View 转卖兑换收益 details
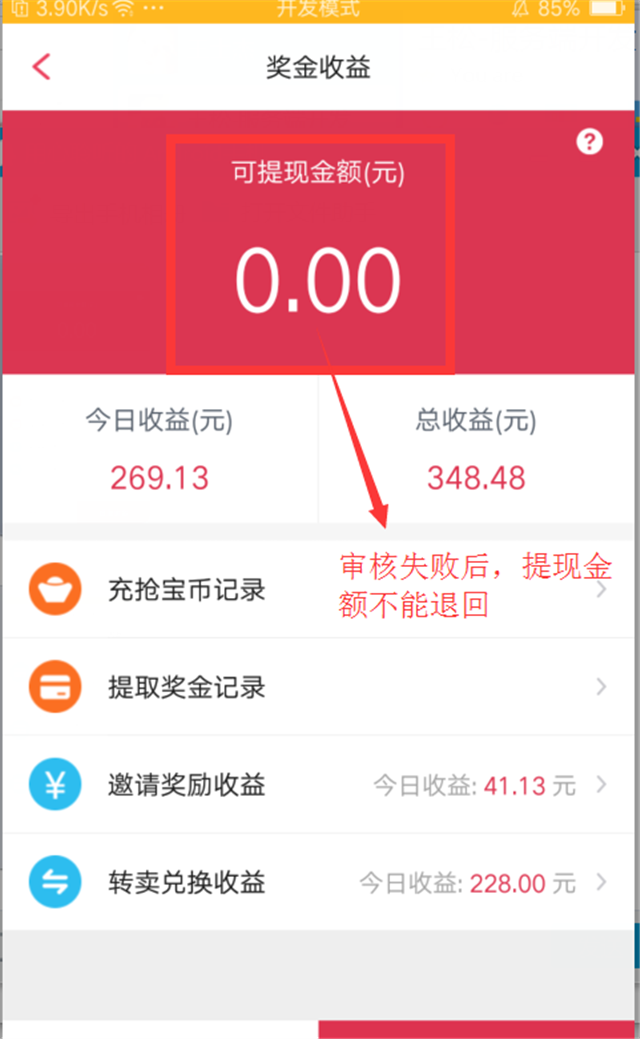 319,882
